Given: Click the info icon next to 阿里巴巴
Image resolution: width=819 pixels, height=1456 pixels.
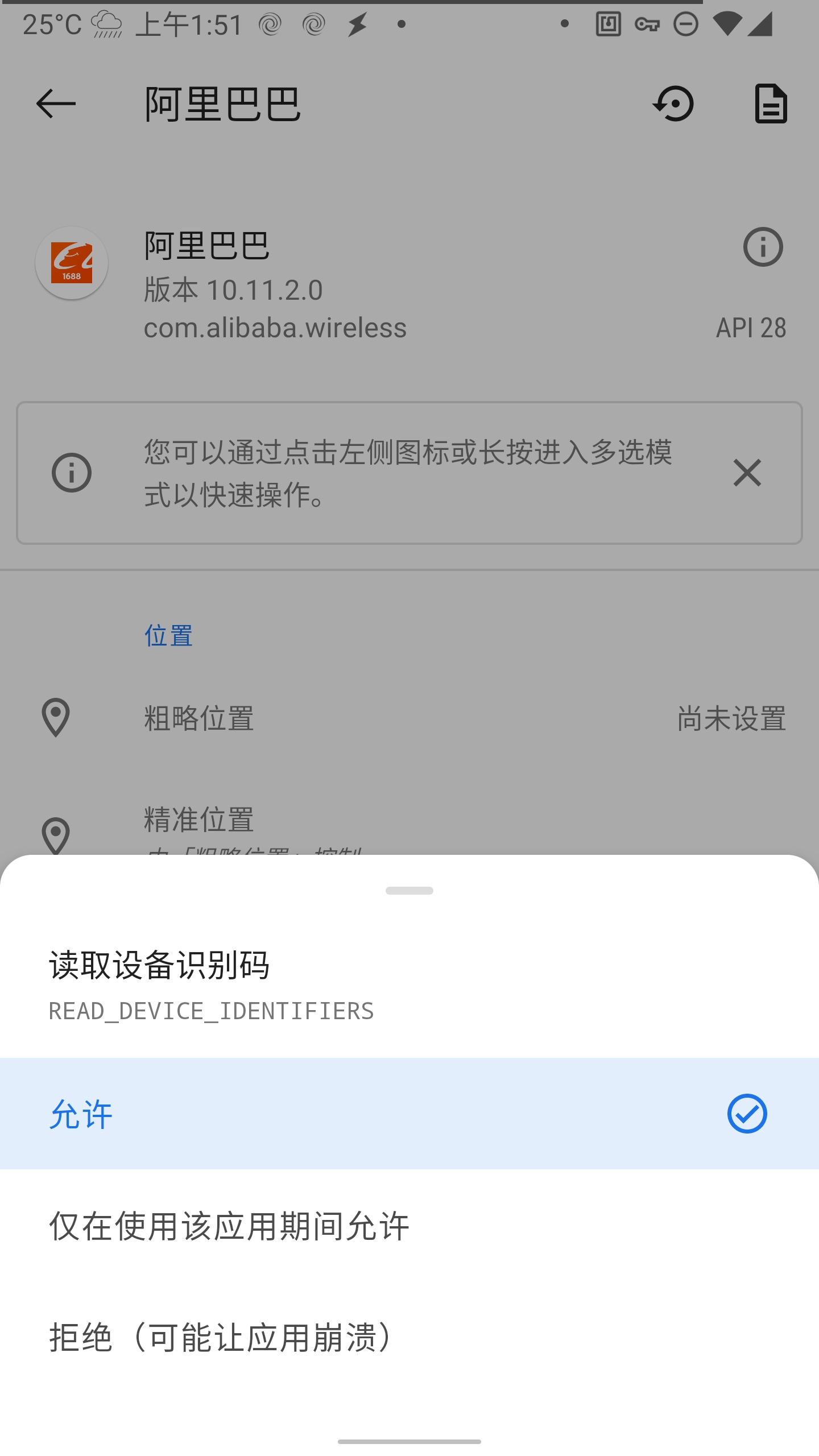Looking at the screenshot, I should click(762, 246).
